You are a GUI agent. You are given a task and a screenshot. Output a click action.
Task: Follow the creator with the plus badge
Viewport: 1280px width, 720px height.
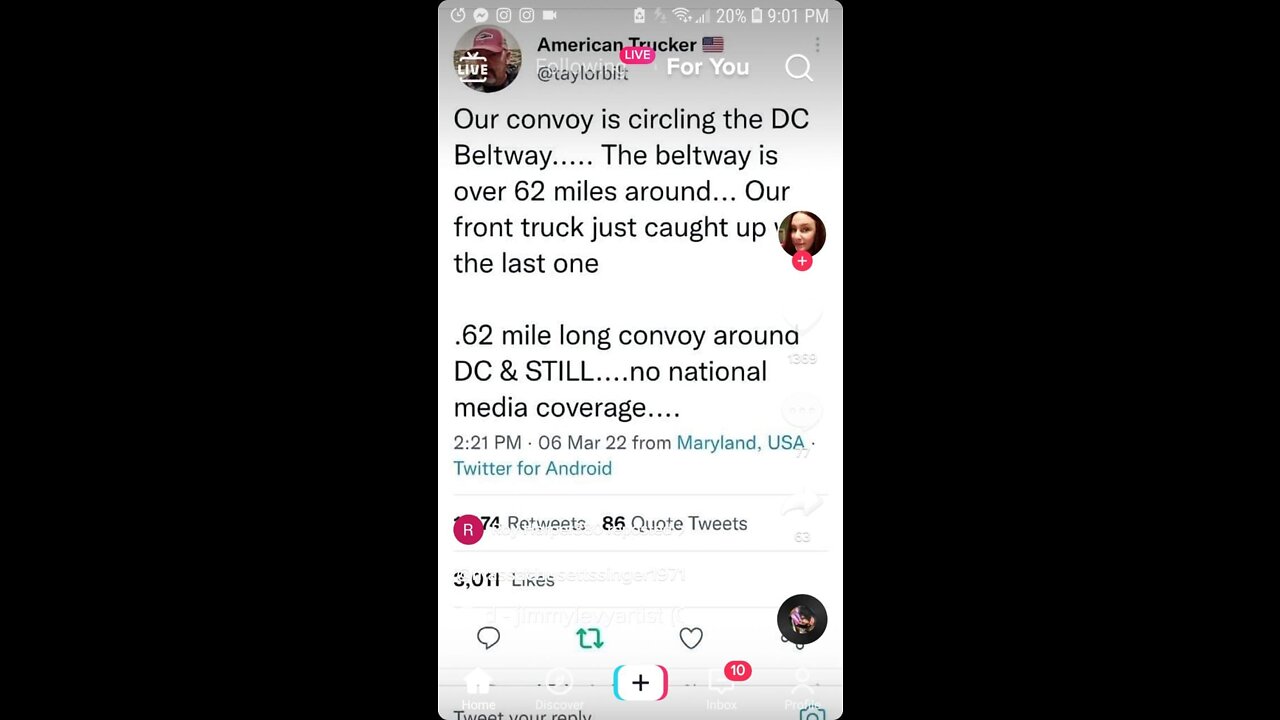801,261
